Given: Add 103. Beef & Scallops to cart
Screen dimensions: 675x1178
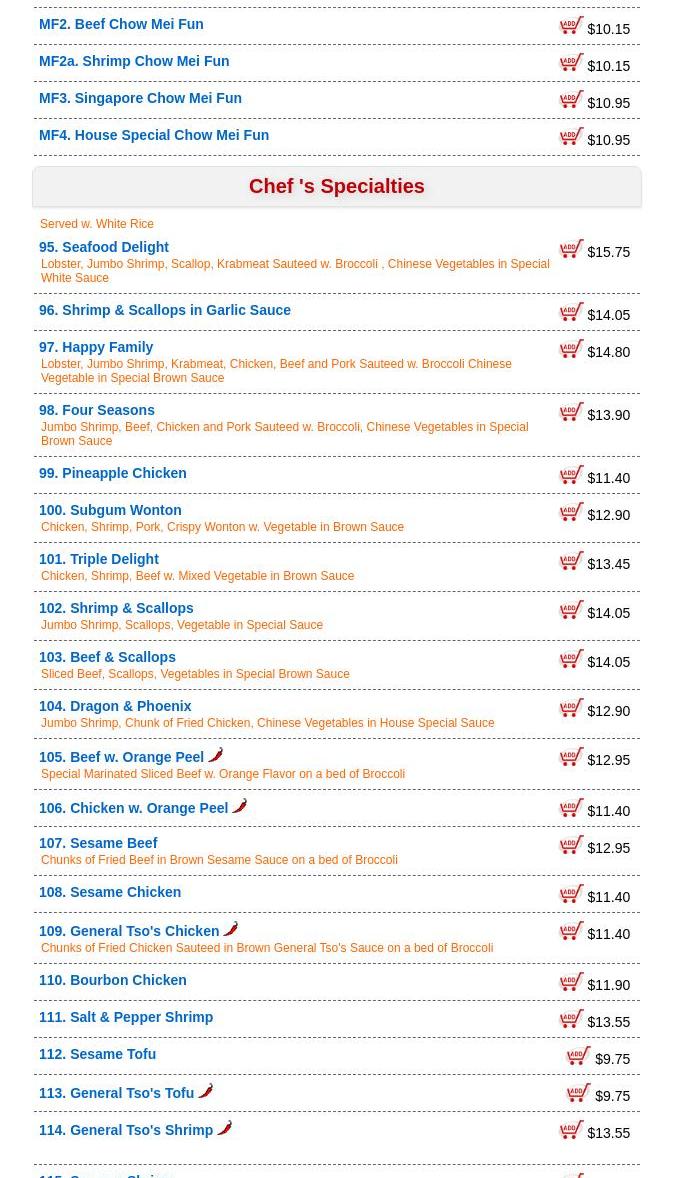Looking at the screenshot, I should 572,658.
